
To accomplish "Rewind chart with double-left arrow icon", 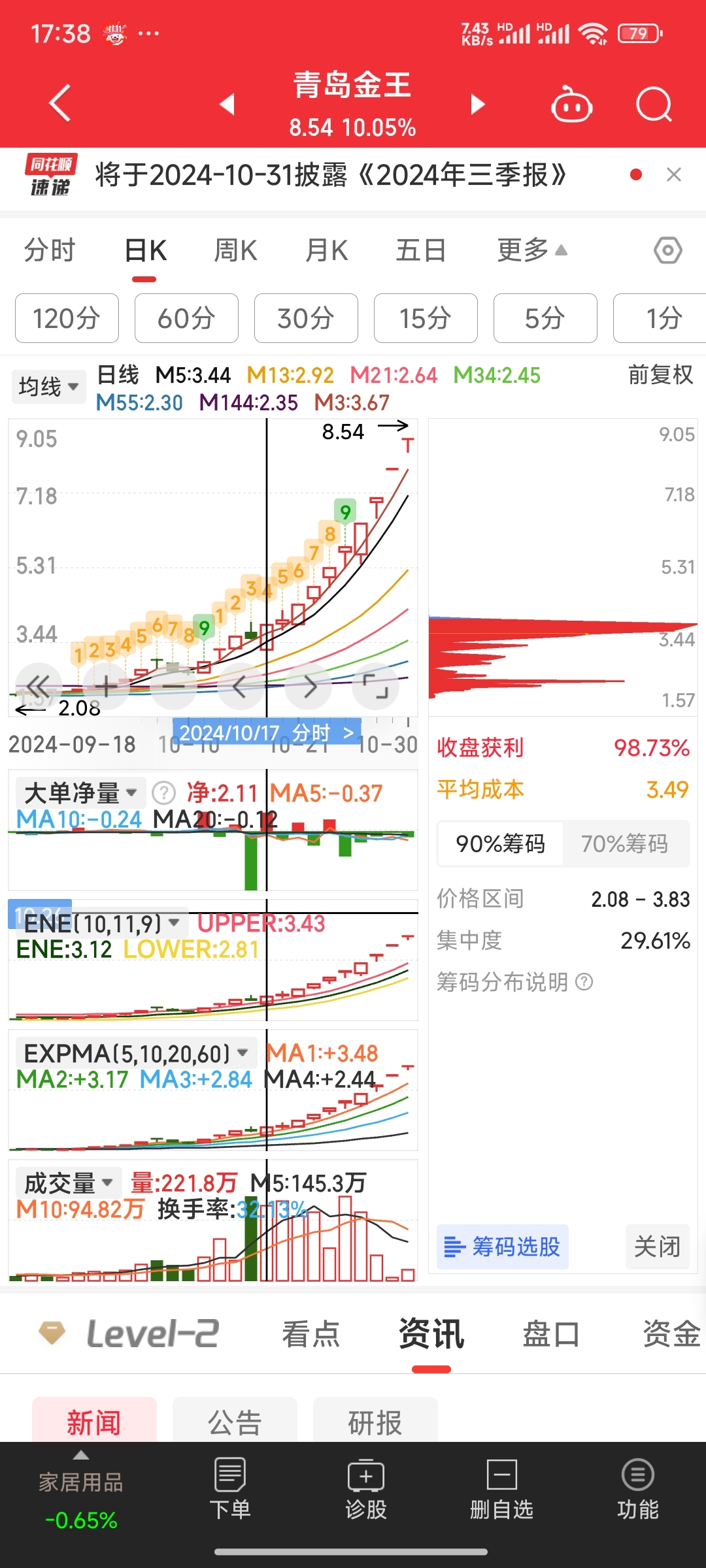I will pyautogui.click(x=39, y=686).
